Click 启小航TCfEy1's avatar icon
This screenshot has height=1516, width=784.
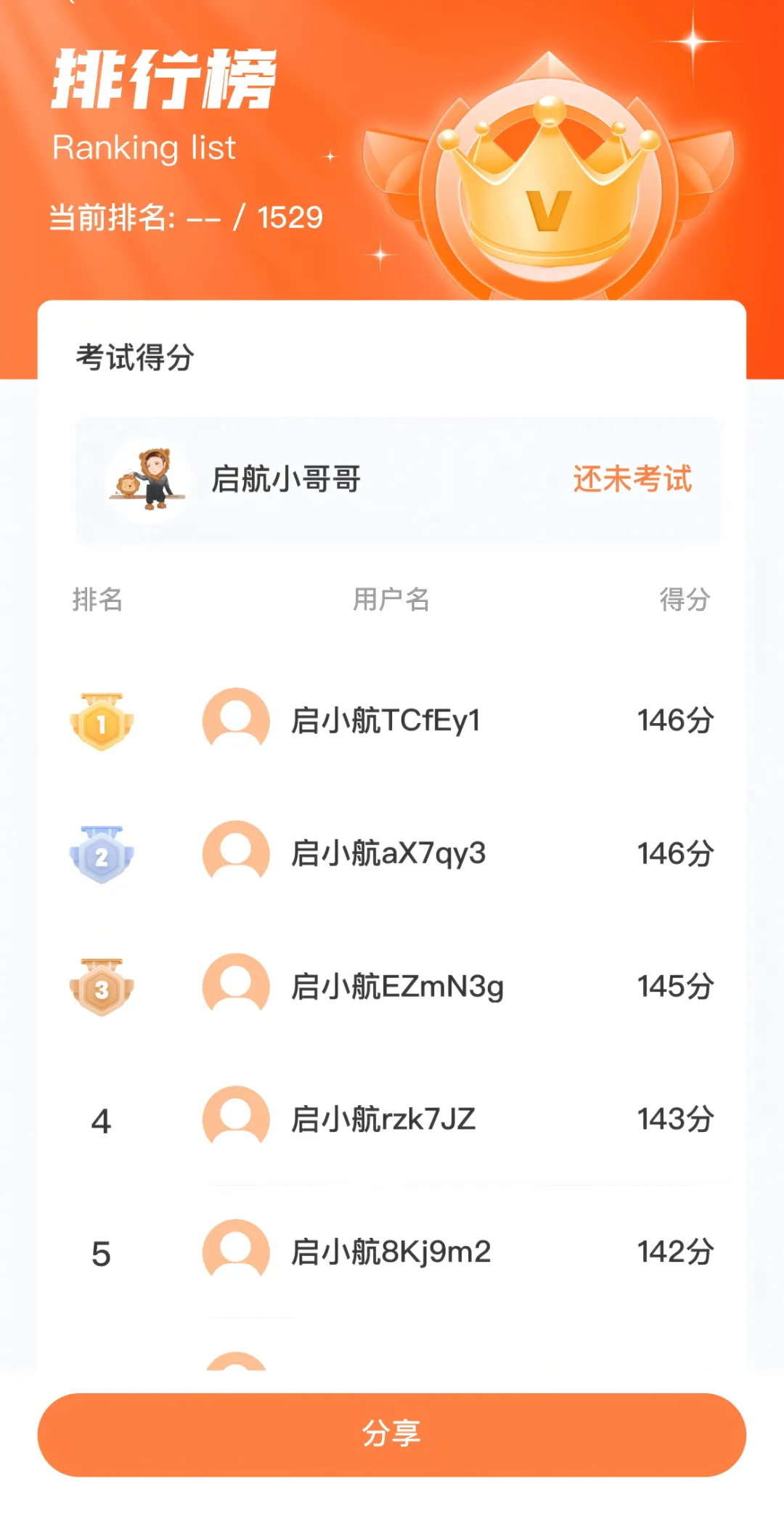tap(232, 721)
